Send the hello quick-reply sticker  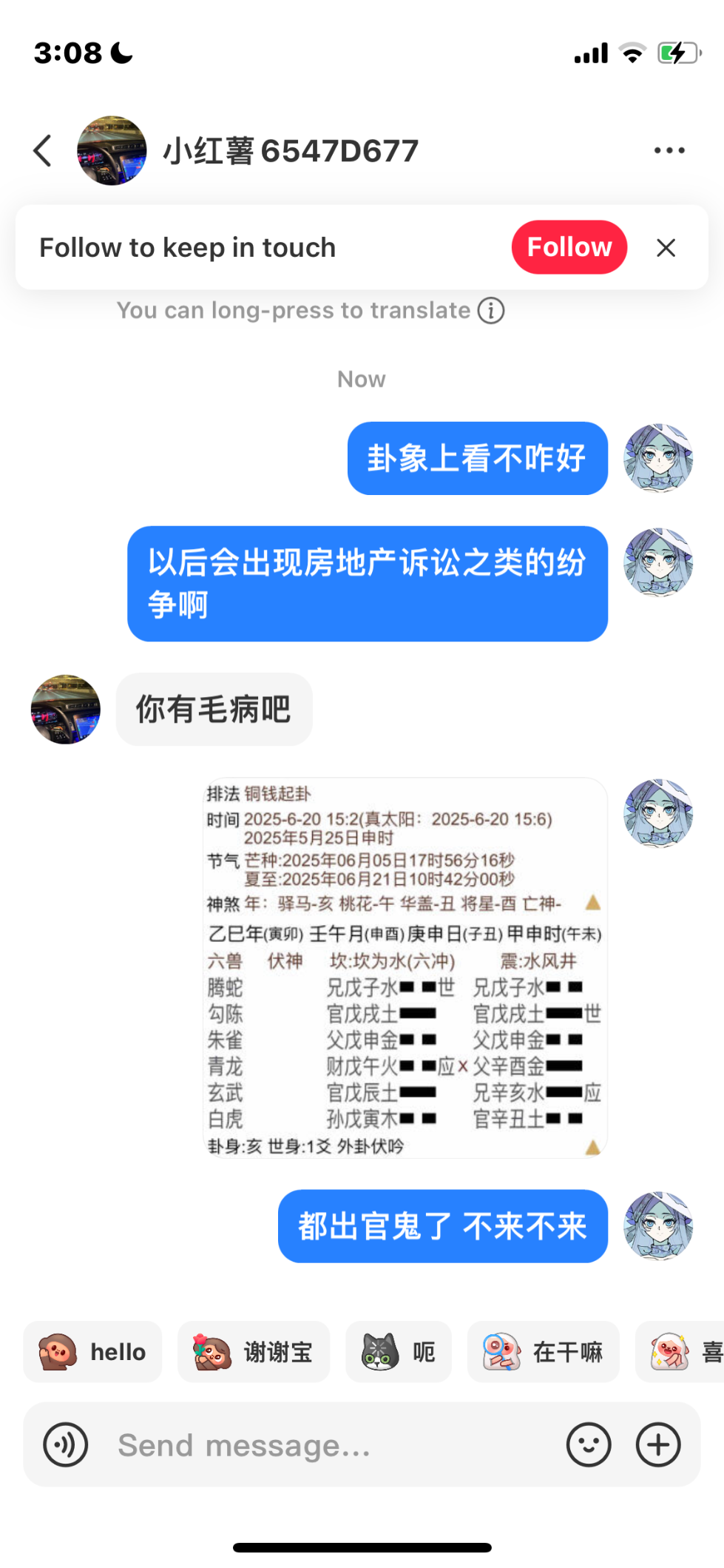pos(92,1352)
